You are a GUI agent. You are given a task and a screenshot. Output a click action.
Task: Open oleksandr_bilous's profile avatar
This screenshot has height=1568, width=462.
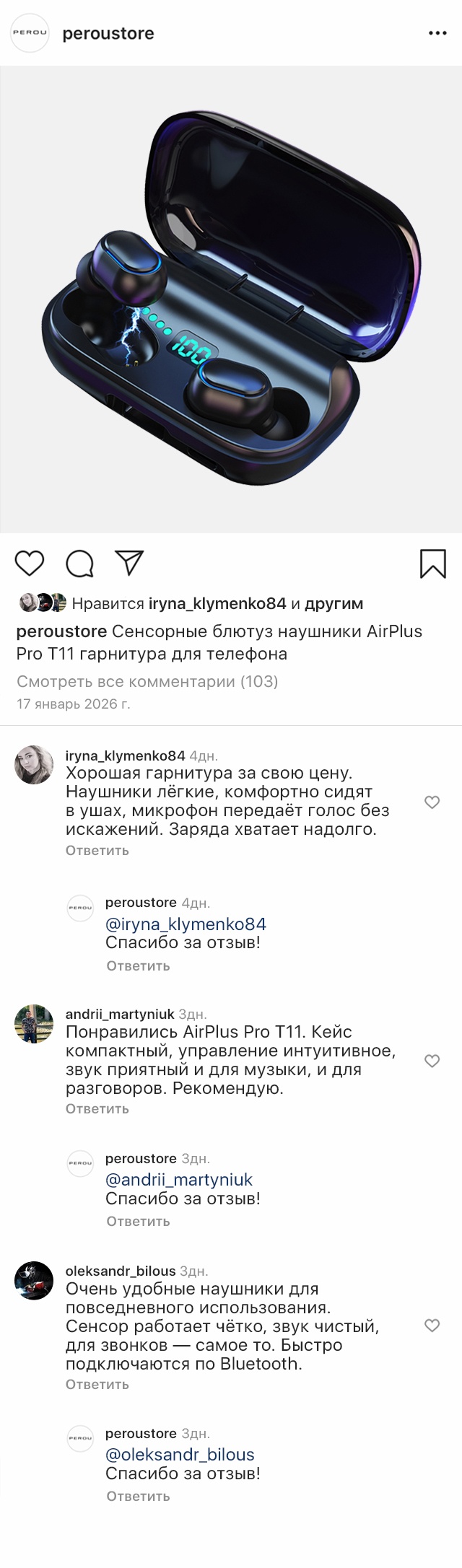click(x=34, y=1281)
